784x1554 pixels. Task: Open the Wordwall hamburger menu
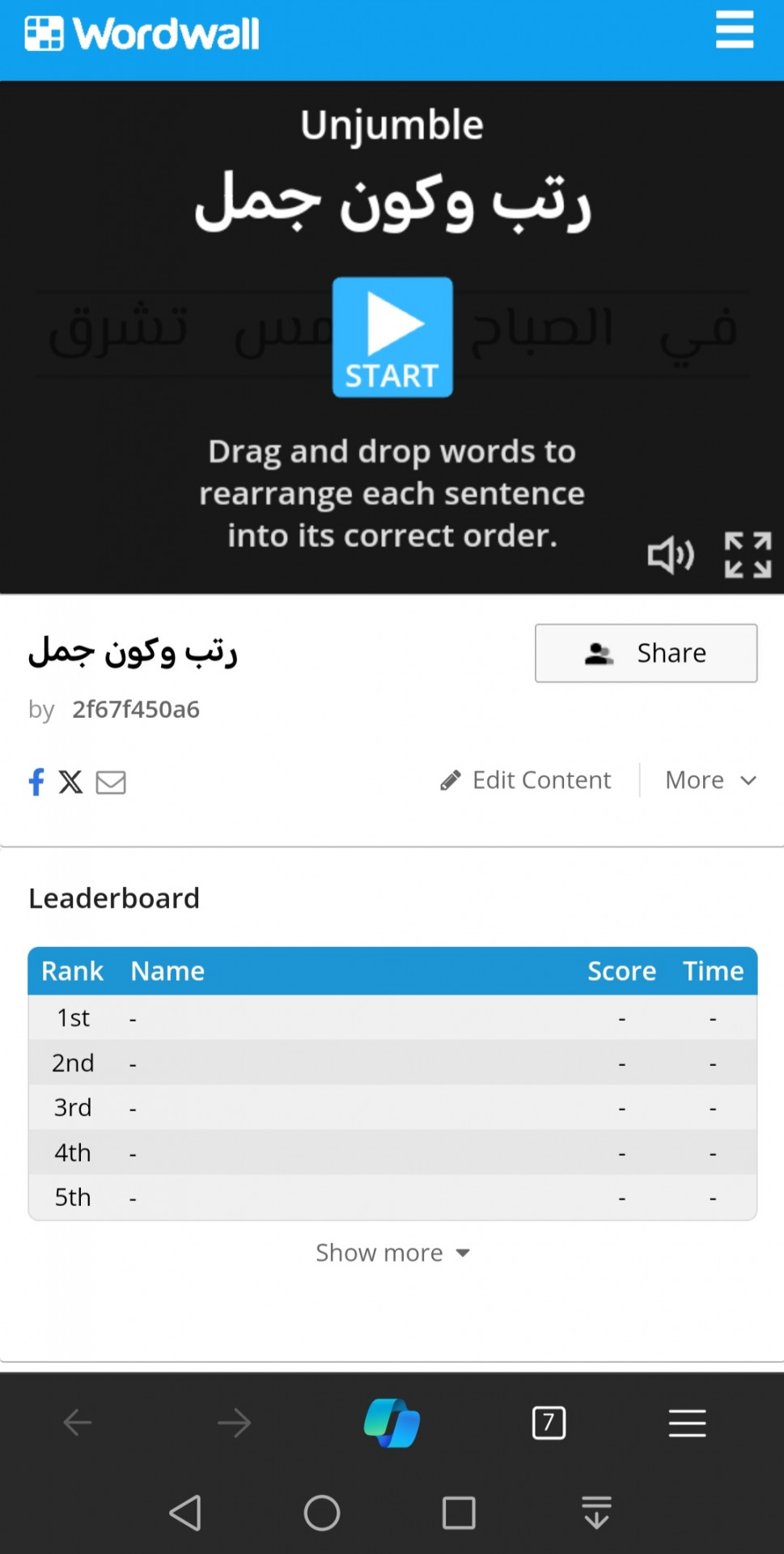coord(735,30)
